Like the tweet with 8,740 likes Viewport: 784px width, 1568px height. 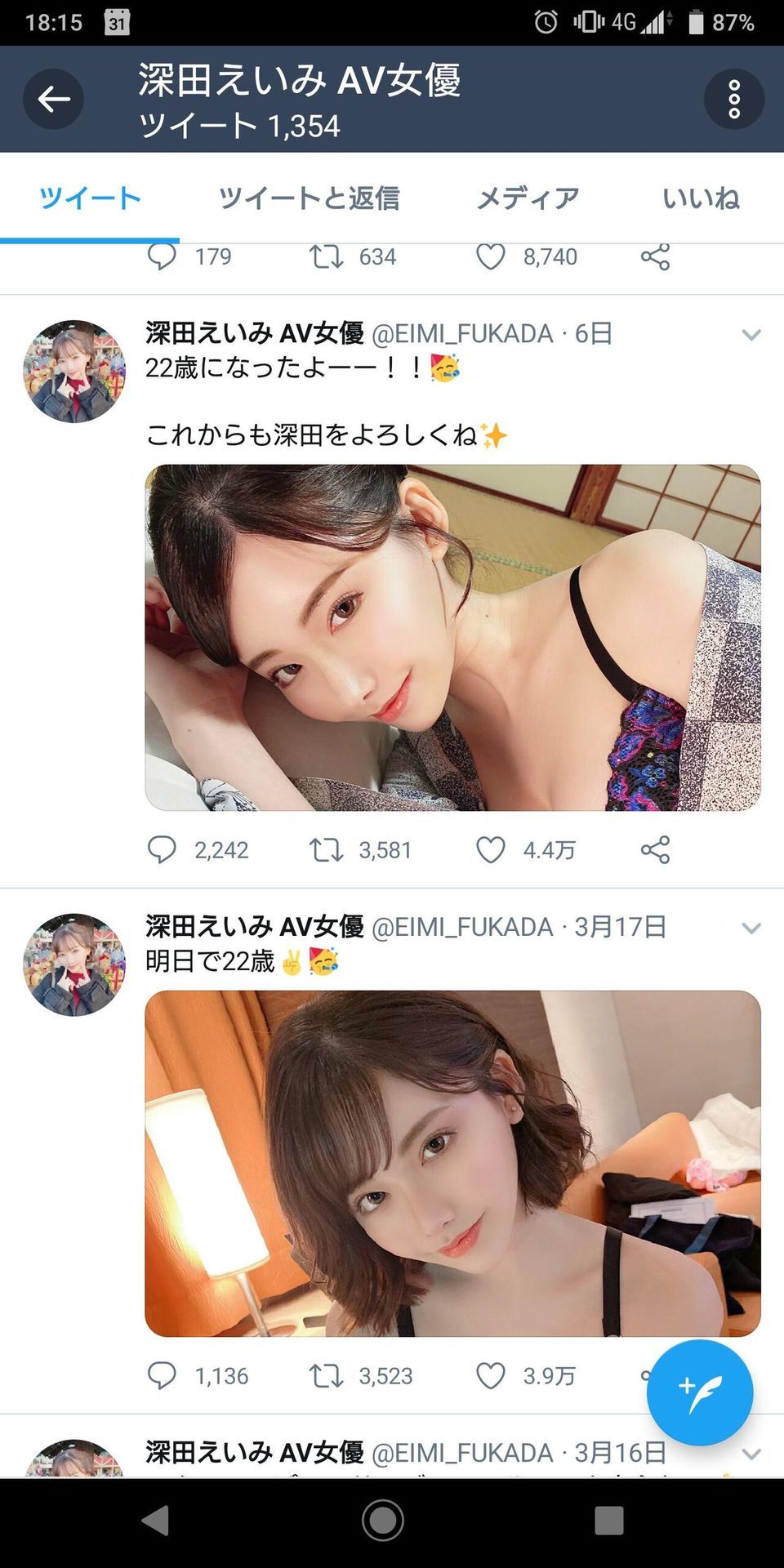(491, 257)
